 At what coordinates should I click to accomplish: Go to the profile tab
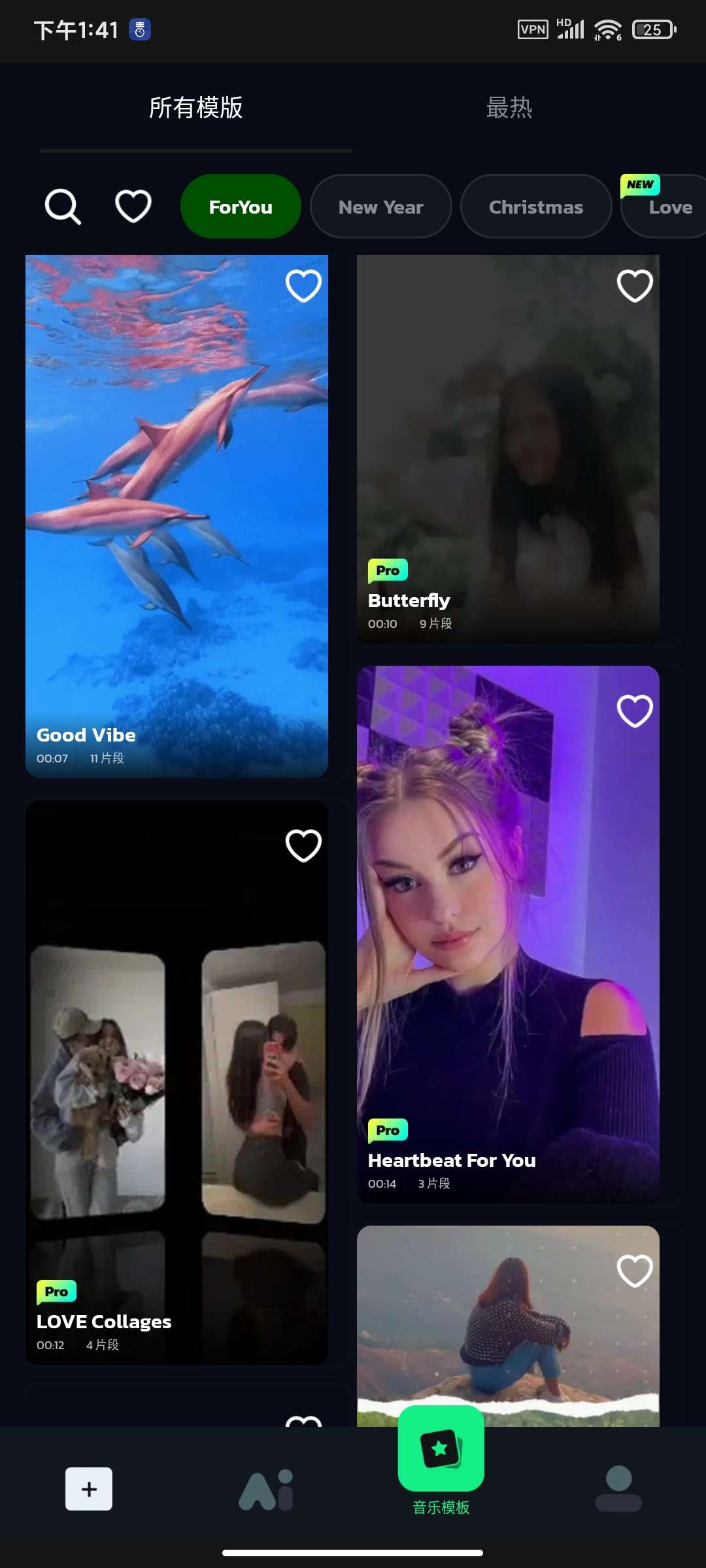click(618, 1489)
